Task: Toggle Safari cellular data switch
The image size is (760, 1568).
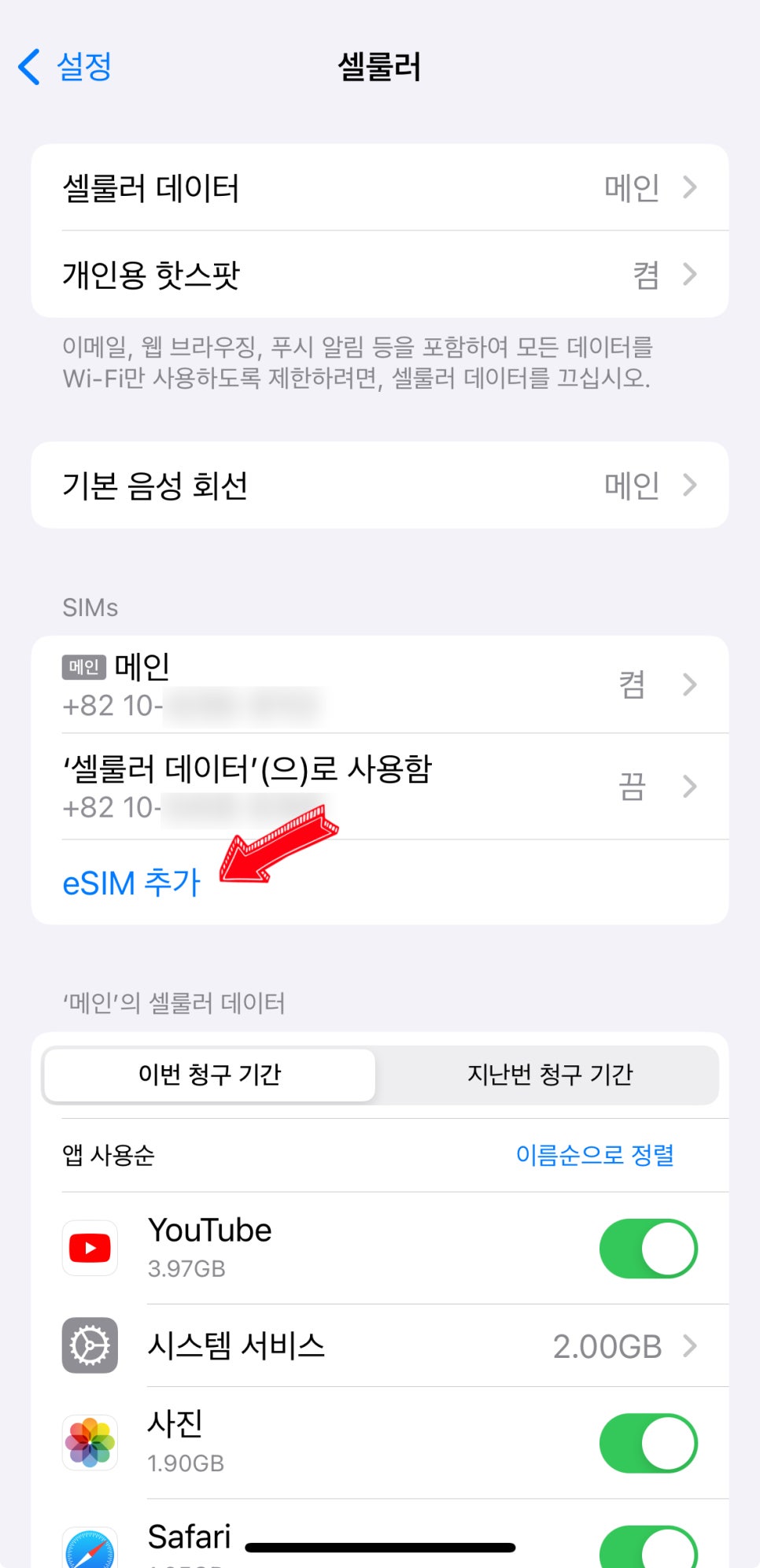Action: [x=648, y=1547]
